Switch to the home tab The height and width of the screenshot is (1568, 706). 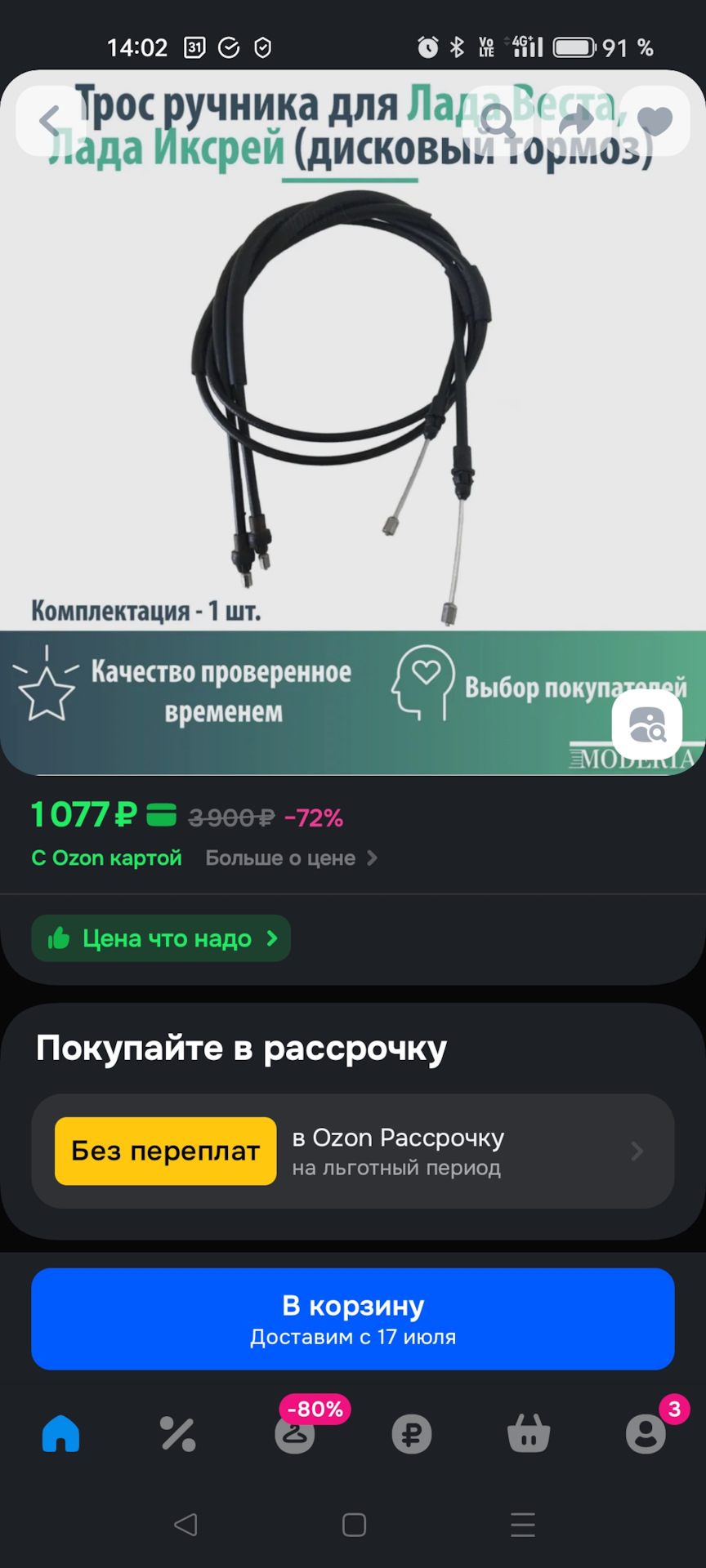pyautogui.click(x=61, y=1434)
